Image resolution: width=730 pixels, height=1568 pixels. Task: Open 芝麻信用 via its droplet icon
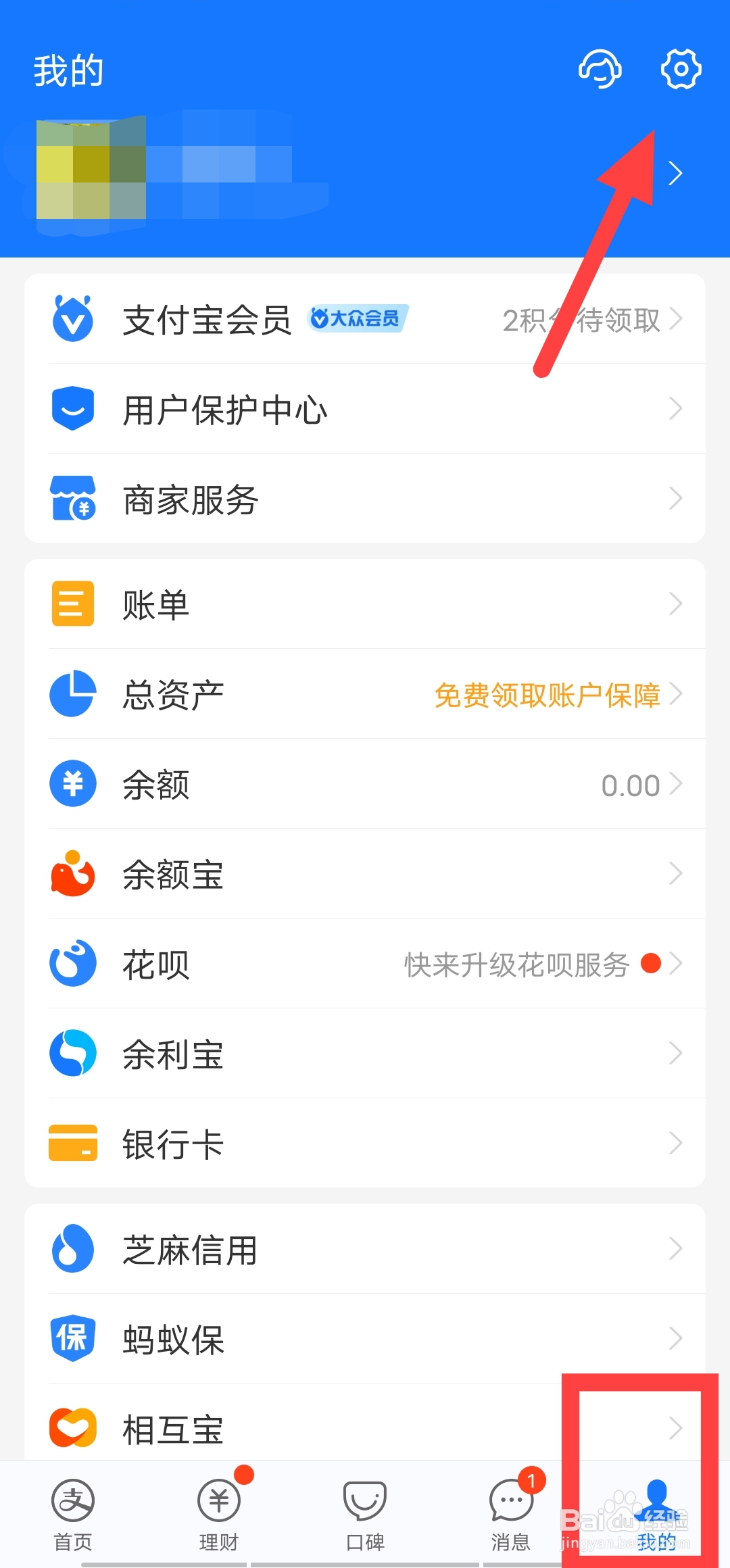(72, 1250)
